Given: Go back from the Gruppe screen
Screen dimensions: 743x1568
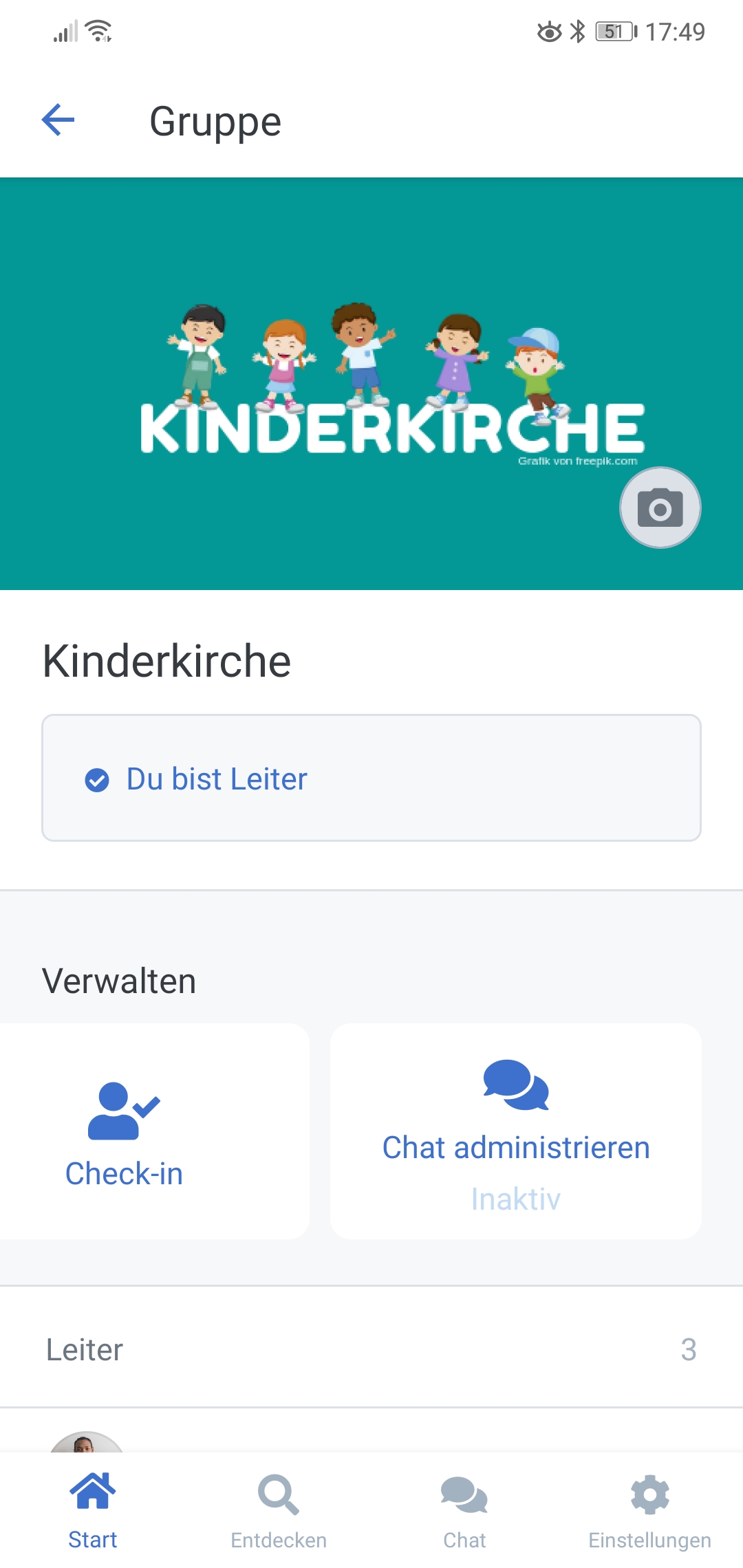Looking at the screenshot, I should point(58,120).
